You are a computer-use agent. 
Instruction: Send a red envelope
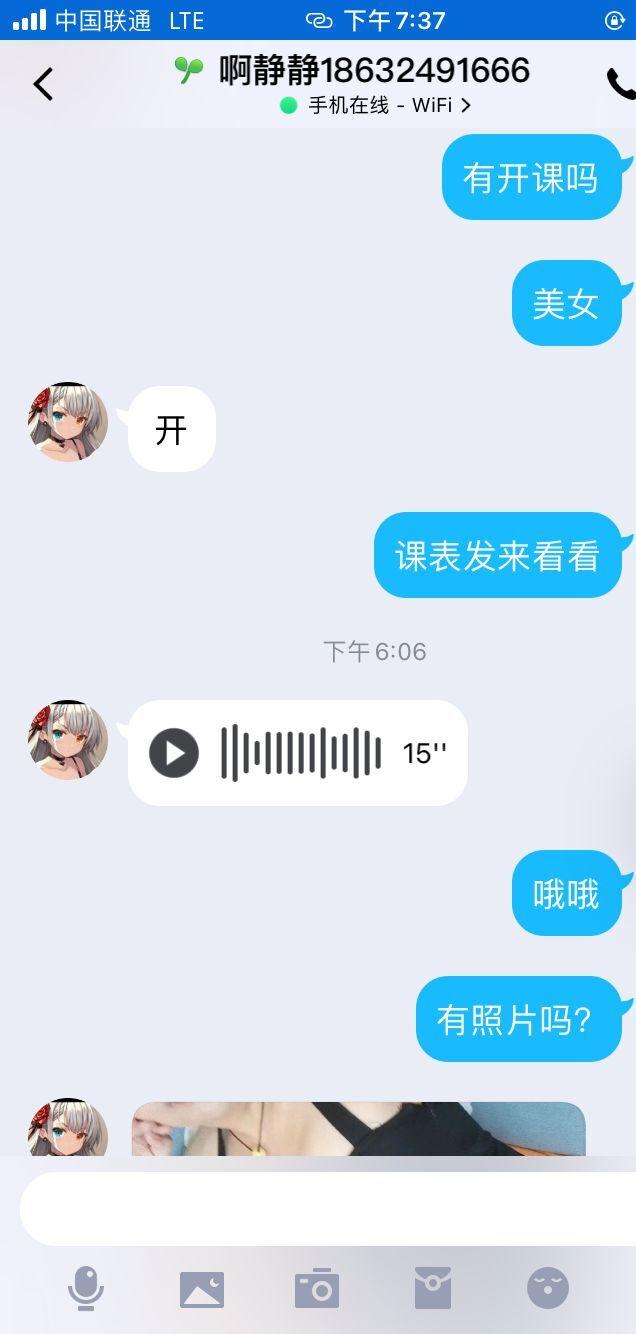433,1288
